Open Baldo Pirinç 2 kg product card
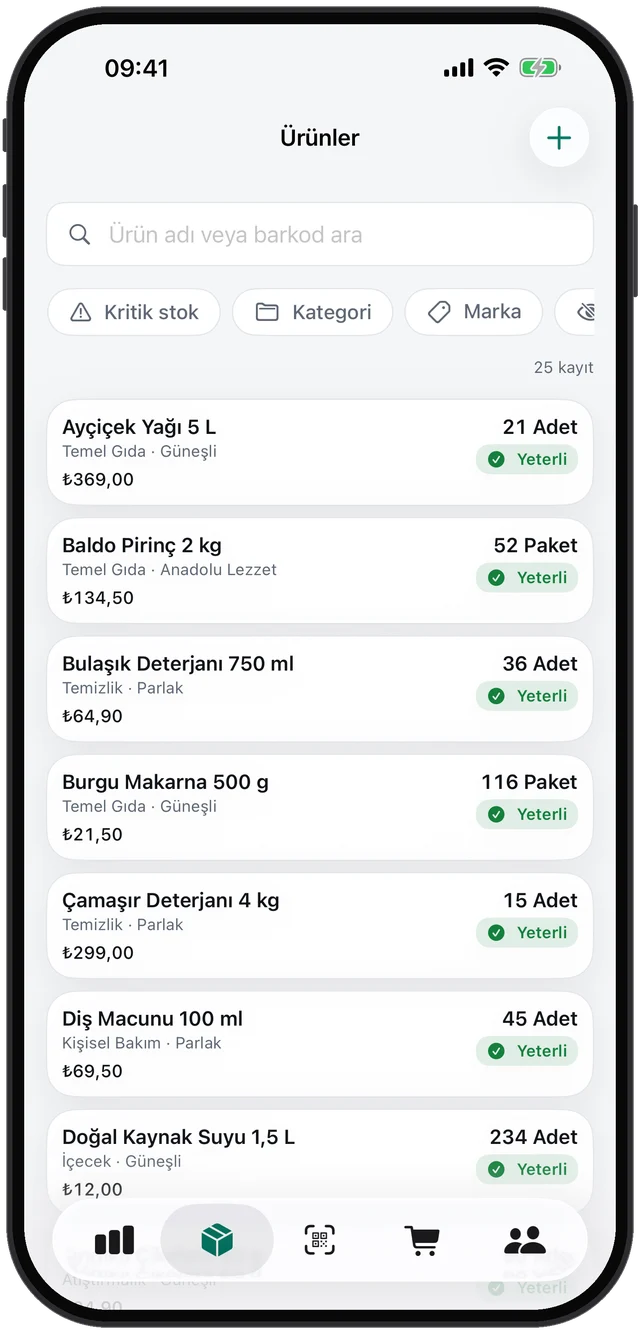The height and width of the screenshot is (1334, 640). (x=320, y=571)
